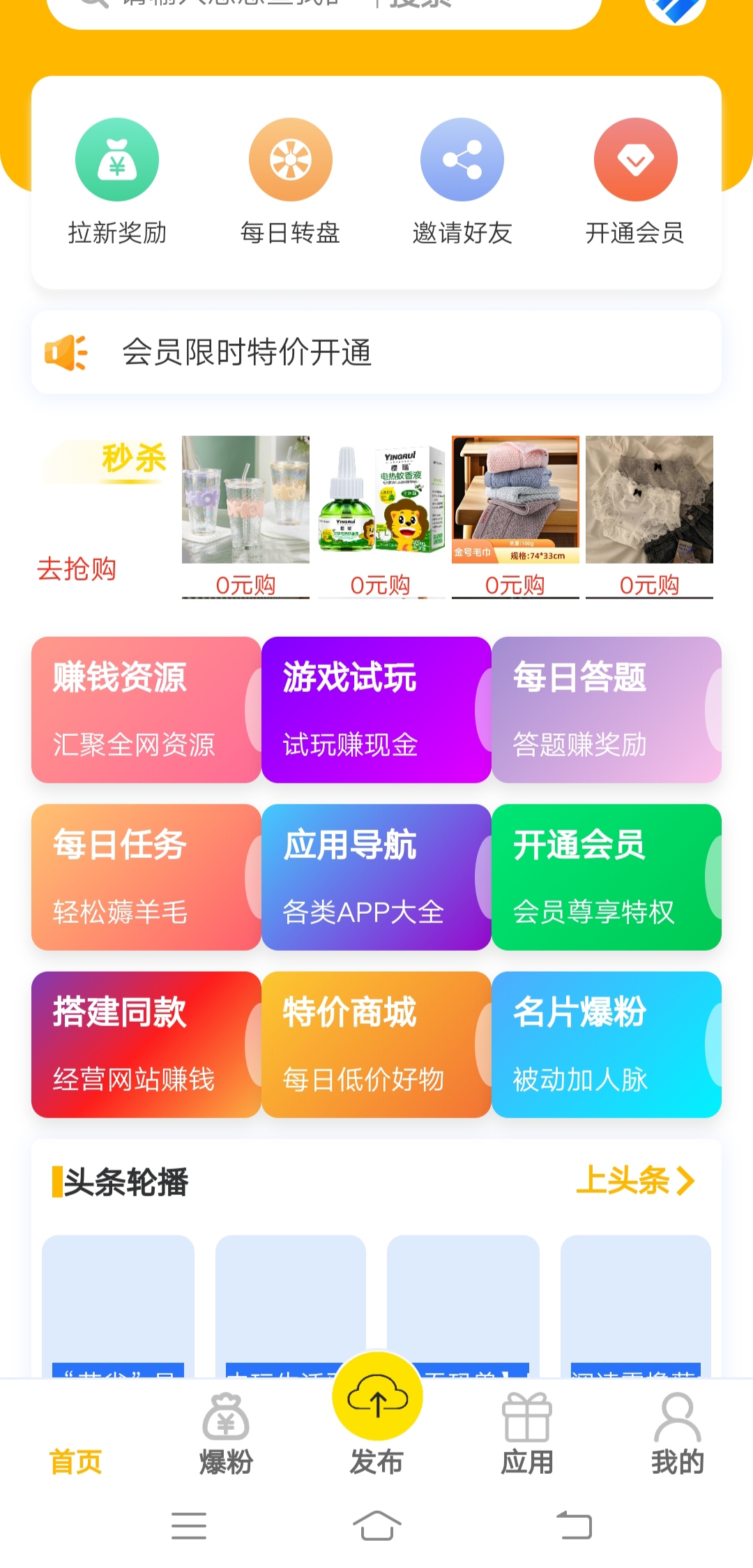Open the towel 0元购 item
The image size is (753, 1568).
pyautogui.click(x=515, y=516)
